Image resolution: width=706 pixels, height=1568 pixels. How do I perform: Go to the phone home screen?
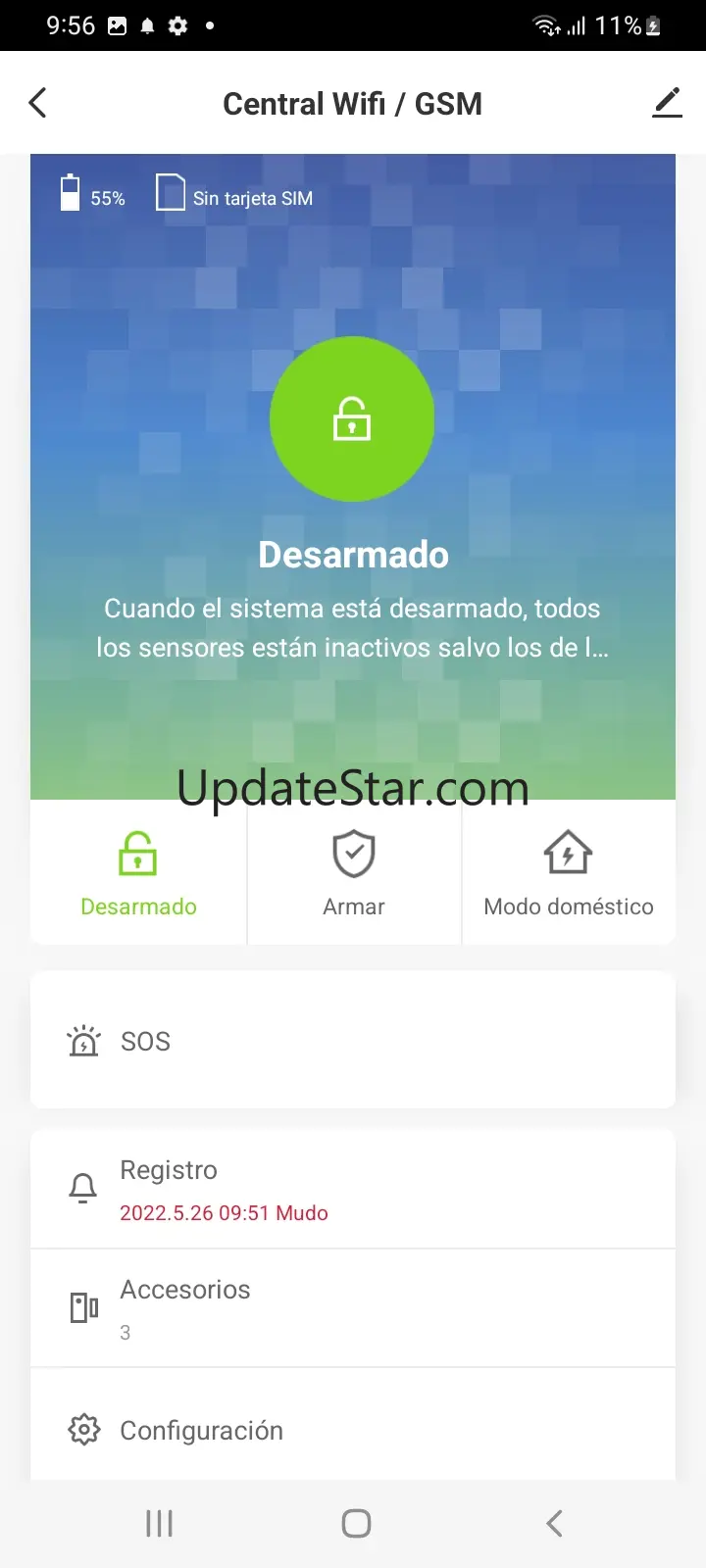tap(356, 1523)
